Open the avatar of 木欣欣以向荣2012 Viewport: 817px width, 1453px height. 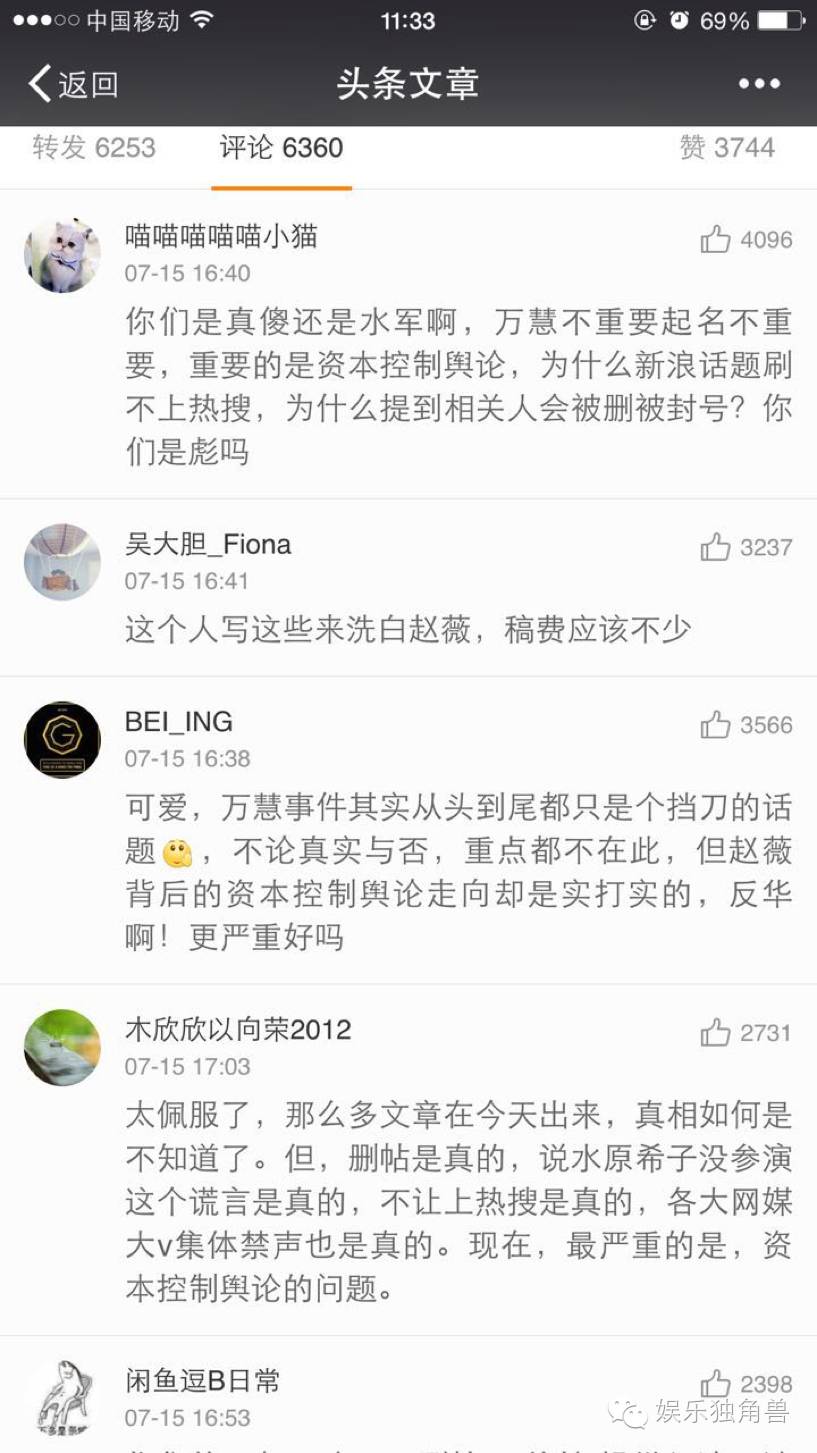pyautogui.click(x=62, y=1047)
